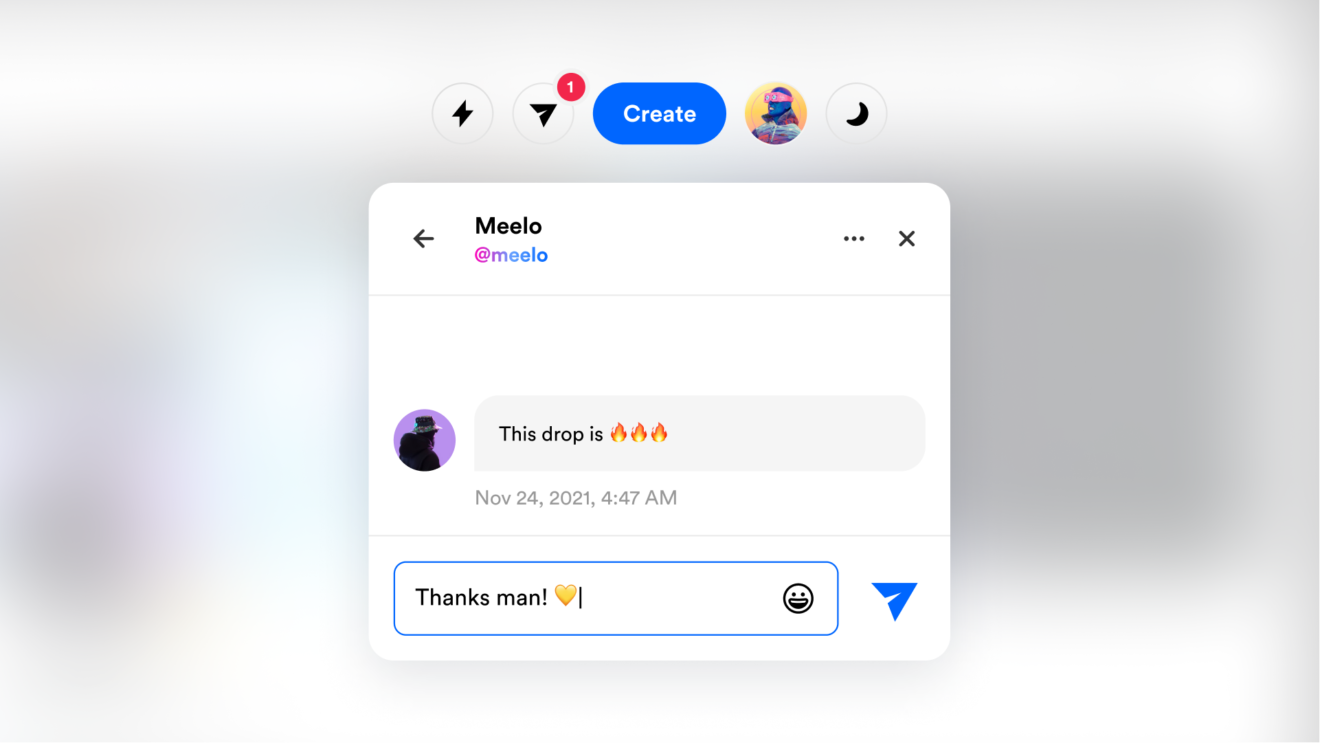Open the lightning bolt activity icon
Screen dimensions: 1320x743
pos(462,114)
